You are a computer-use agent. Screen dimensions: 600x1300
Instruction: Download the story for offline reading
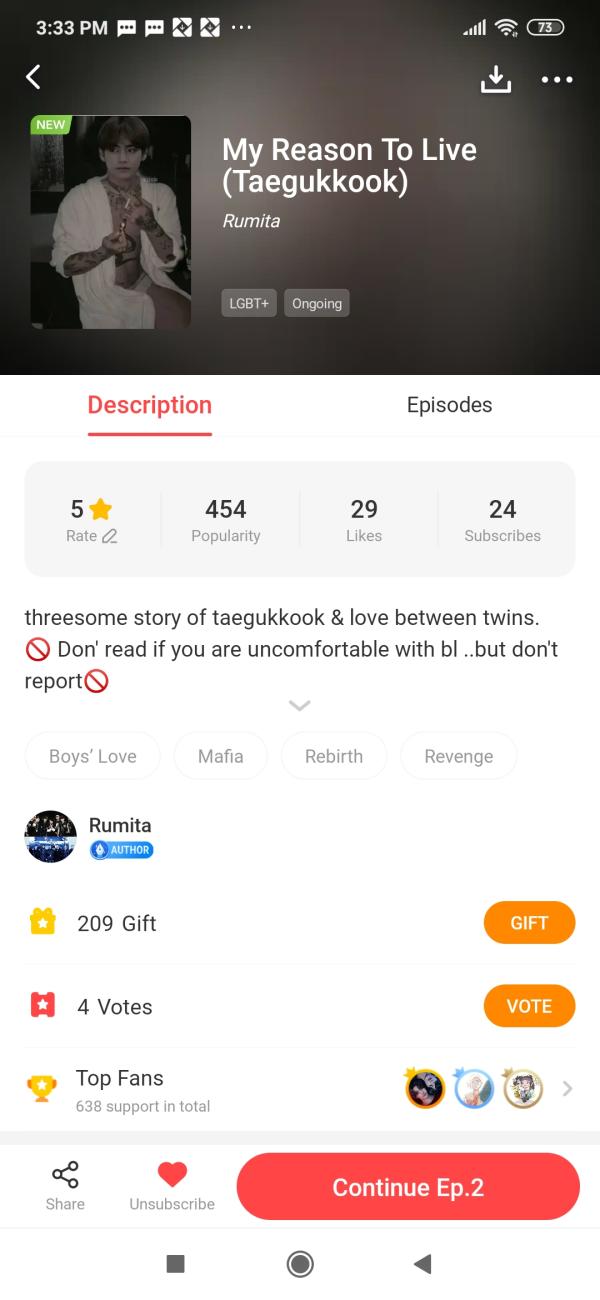coord(496,79)
